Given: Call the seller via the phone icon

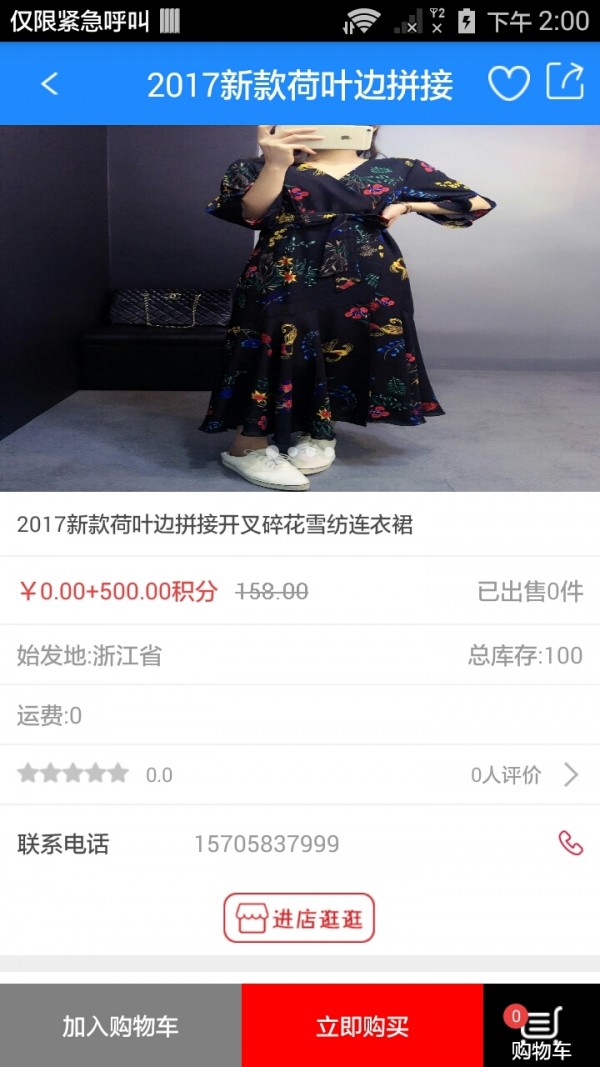Looking at the screenshot, I should [x=570, y=844].
